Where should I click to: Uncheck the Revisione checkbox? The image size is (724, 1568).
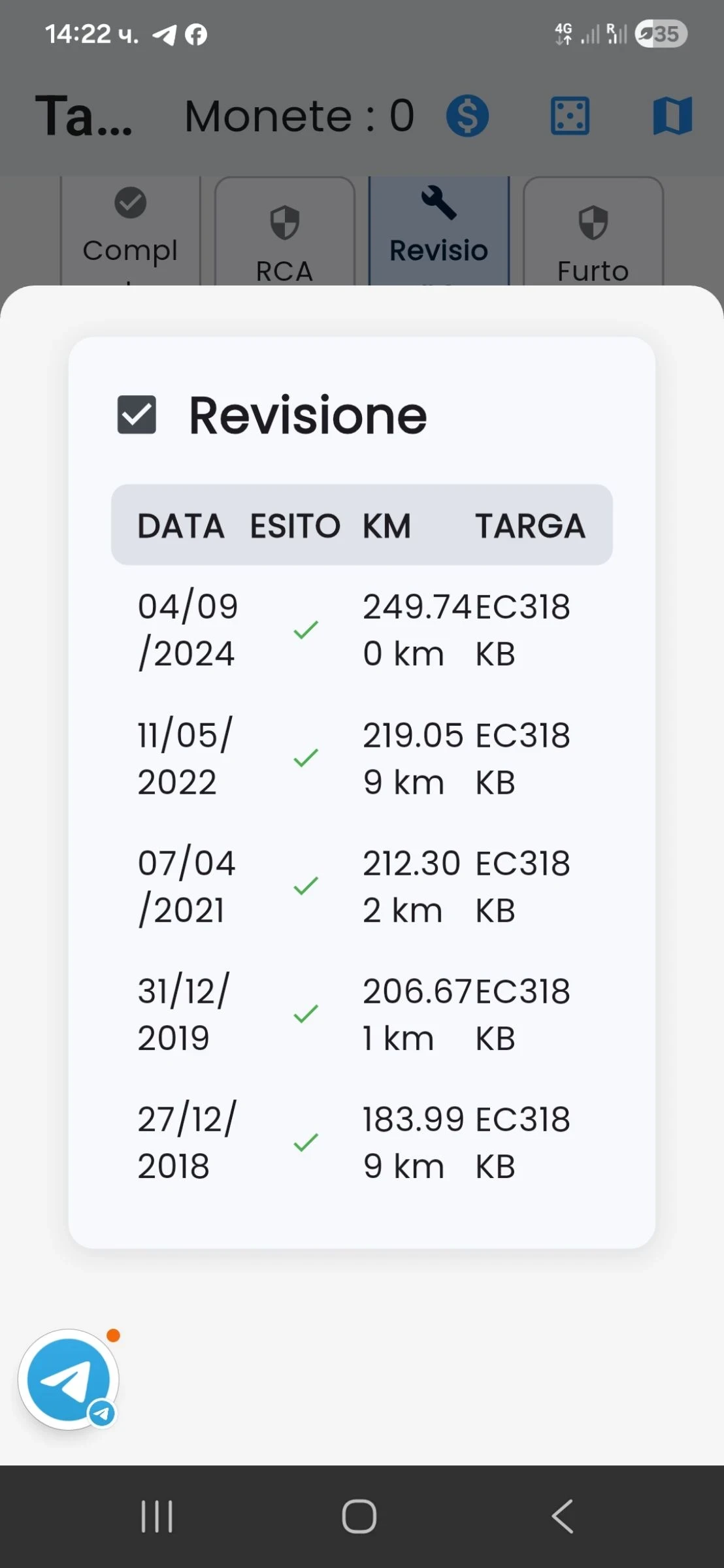tap(137, 414)
